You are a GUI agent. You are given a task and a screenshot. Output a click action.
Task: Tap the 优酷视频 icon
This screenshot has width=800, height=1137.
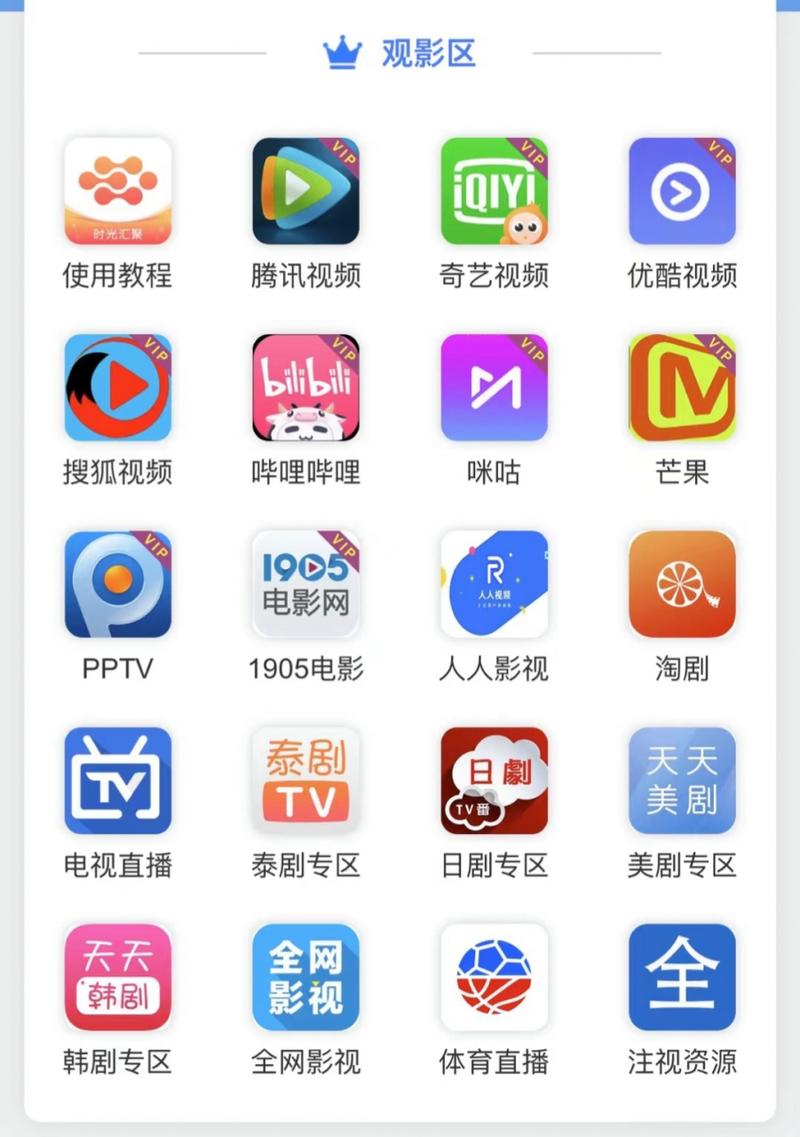pyautogui.click(x=682, y=191)
